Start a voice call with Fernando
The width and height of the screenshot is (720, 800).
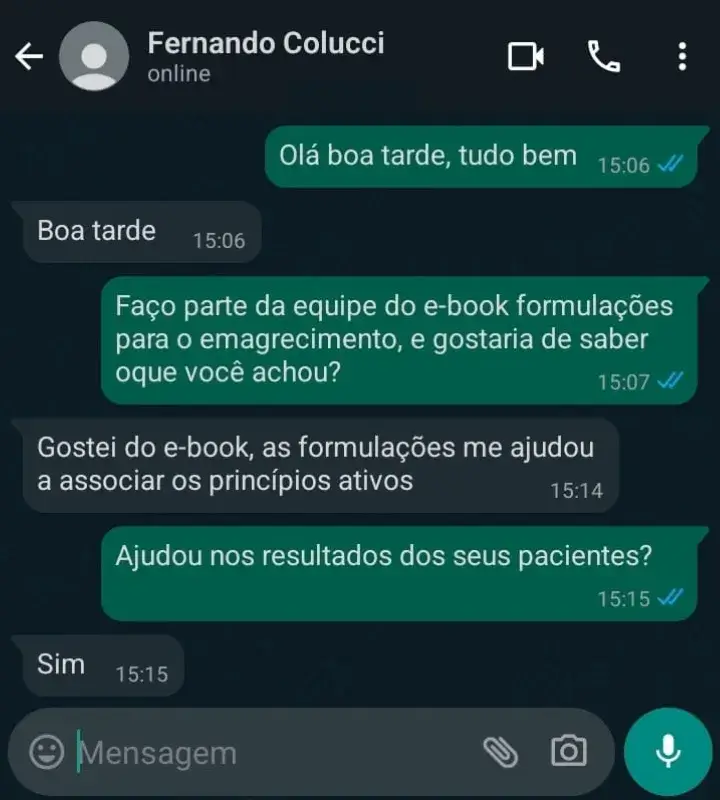603,56
